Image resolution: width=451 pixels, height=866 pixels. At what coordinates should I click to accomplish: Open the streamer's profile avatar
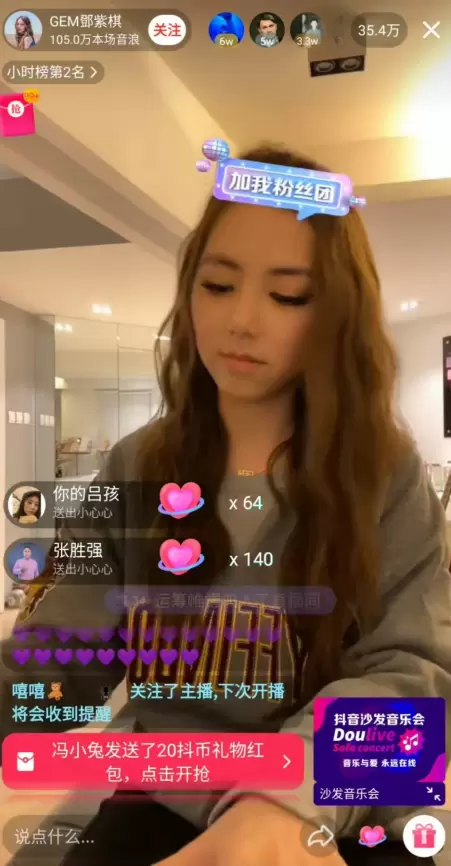click(x=23, y=30)
